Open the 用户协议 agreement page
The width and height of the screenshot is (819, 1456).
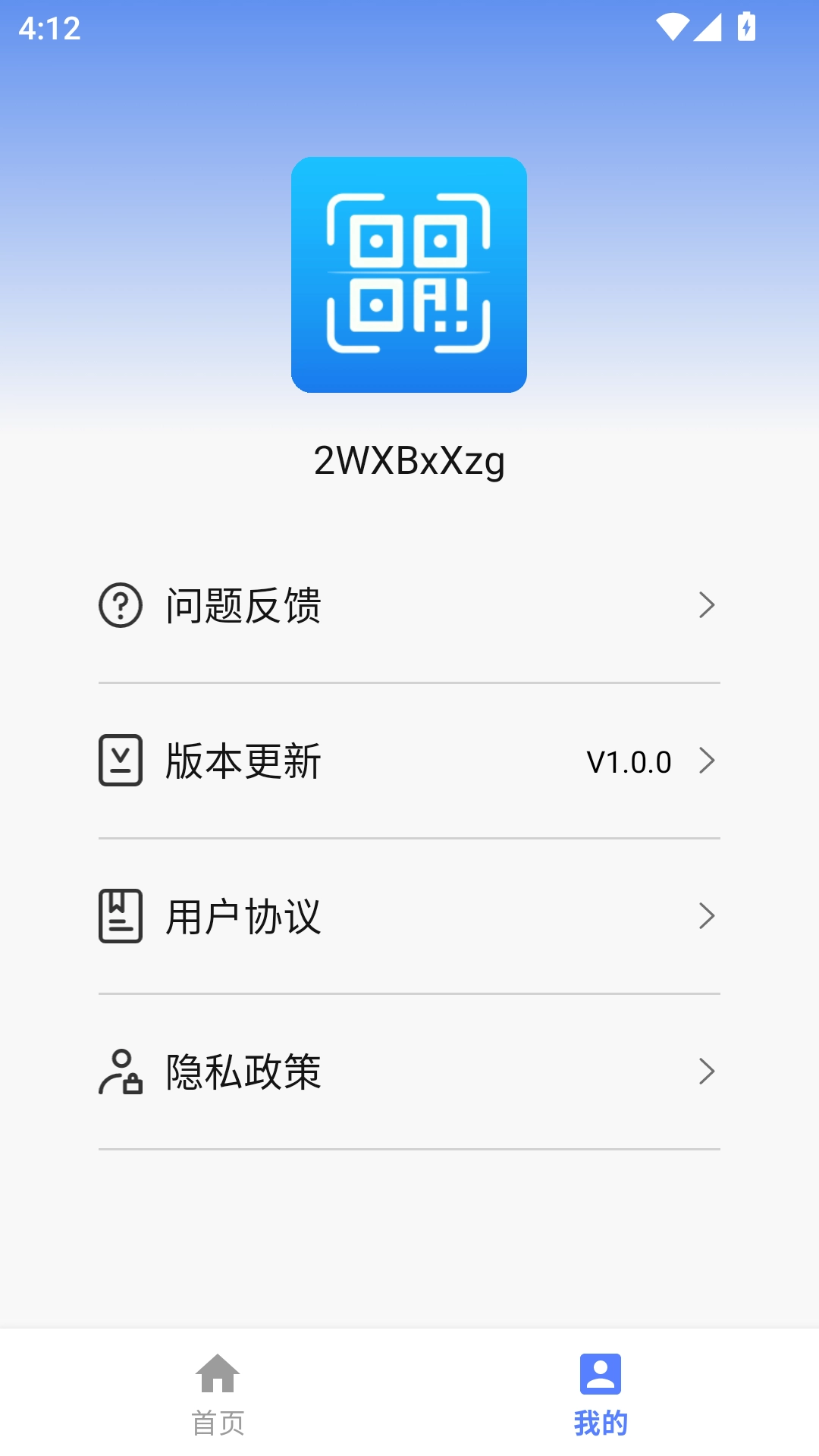[243, 917]
